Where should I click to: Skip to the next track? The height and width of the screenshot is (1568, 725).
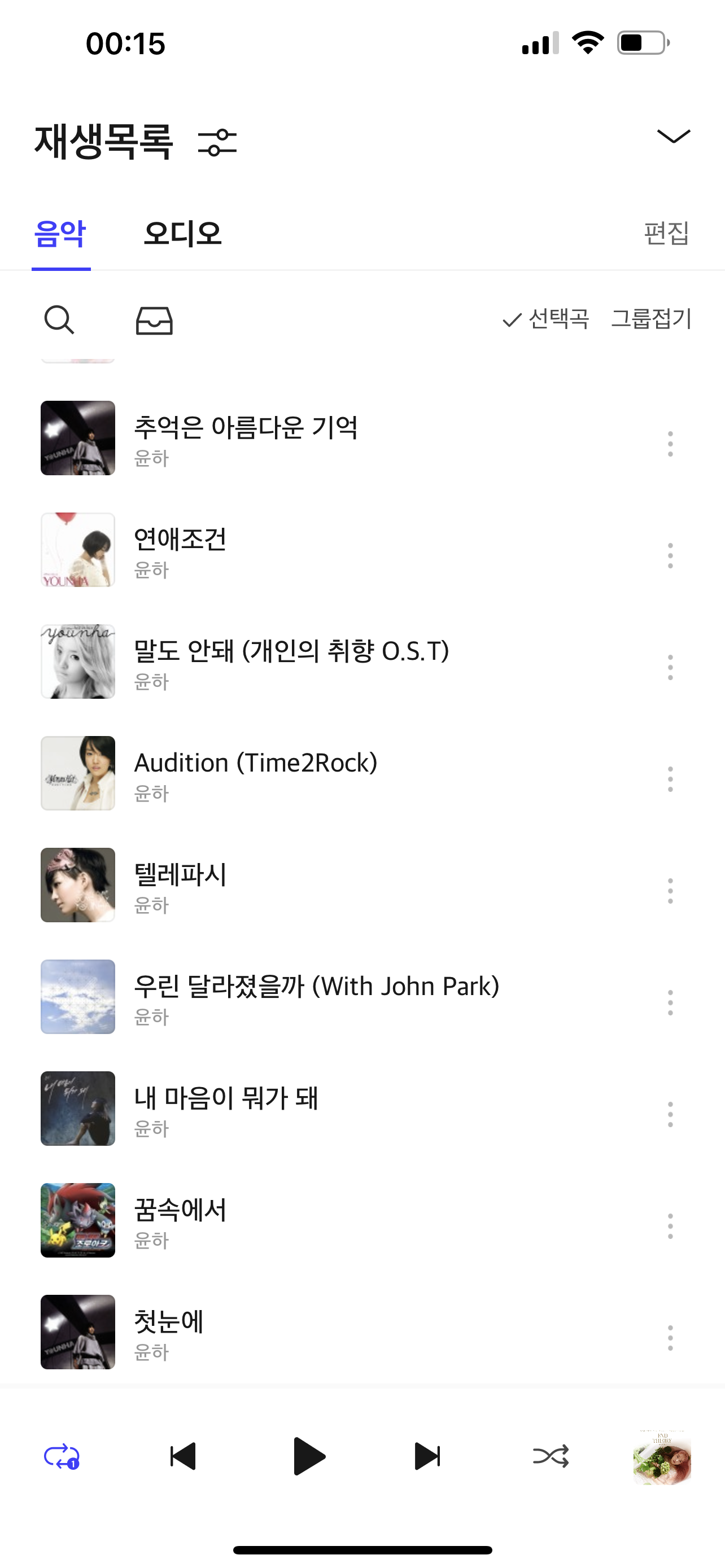click(427, 1457)
